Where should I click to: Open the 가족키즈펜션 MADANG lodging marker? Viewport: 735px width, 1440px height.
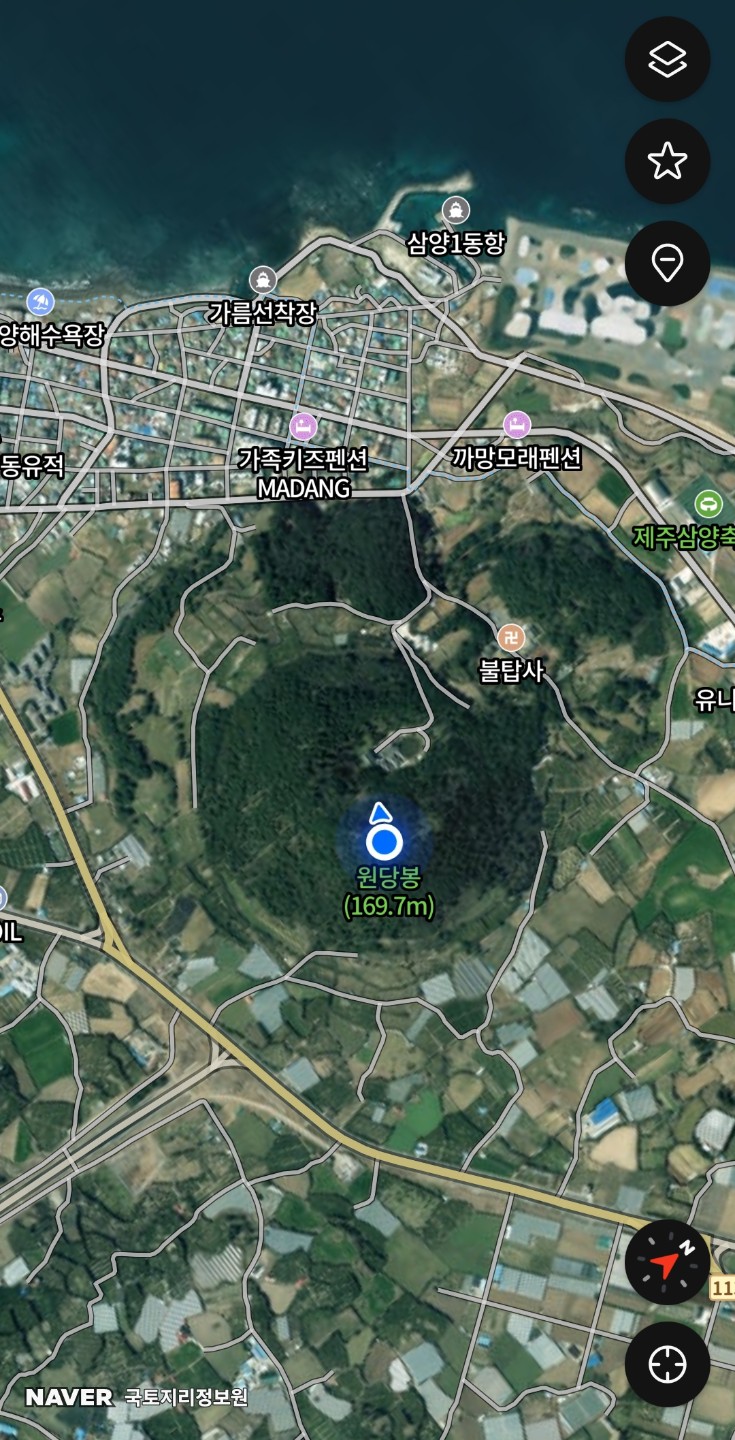303,427
